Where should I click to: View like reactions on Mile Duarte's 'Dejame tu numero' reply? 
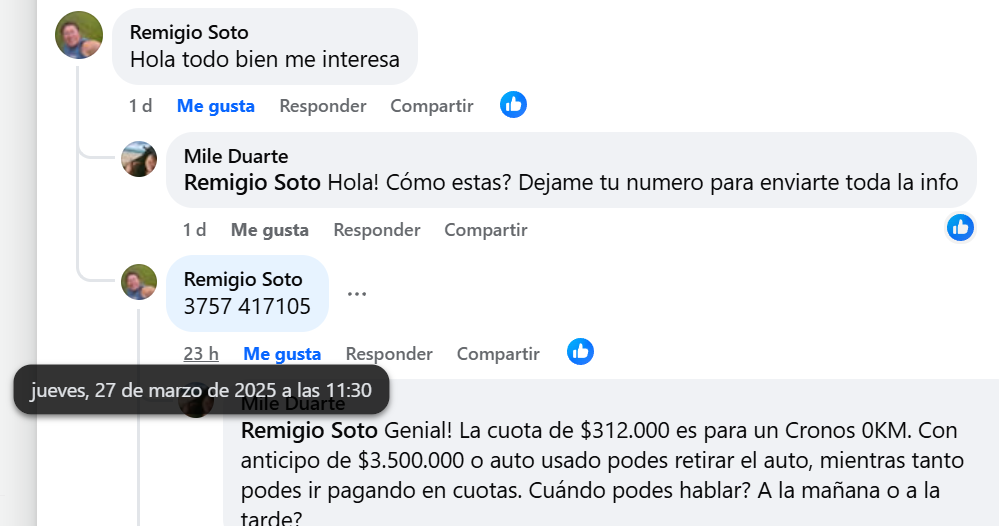pos(960,228)
